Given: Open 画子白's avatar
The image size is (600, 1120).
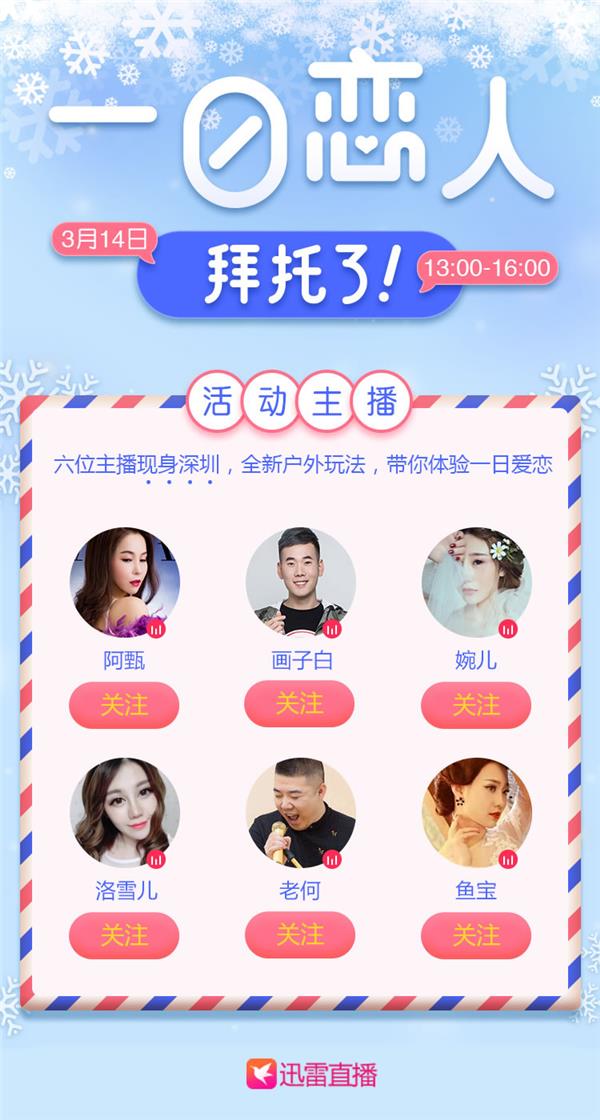Looking at the screenshot, I should tap(300, 582).
